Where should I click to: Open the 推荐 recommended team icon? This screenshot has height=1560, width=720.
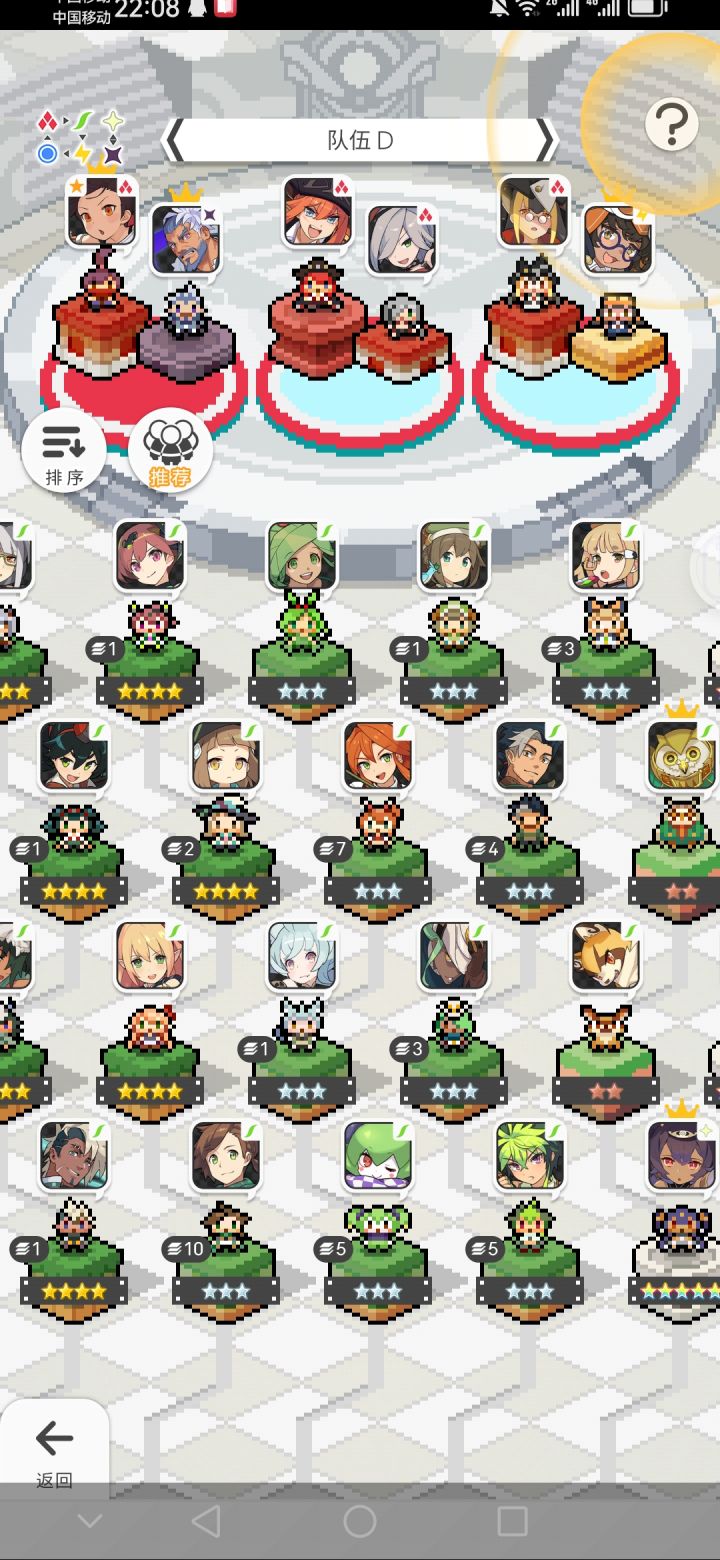[x=172, y=450]
